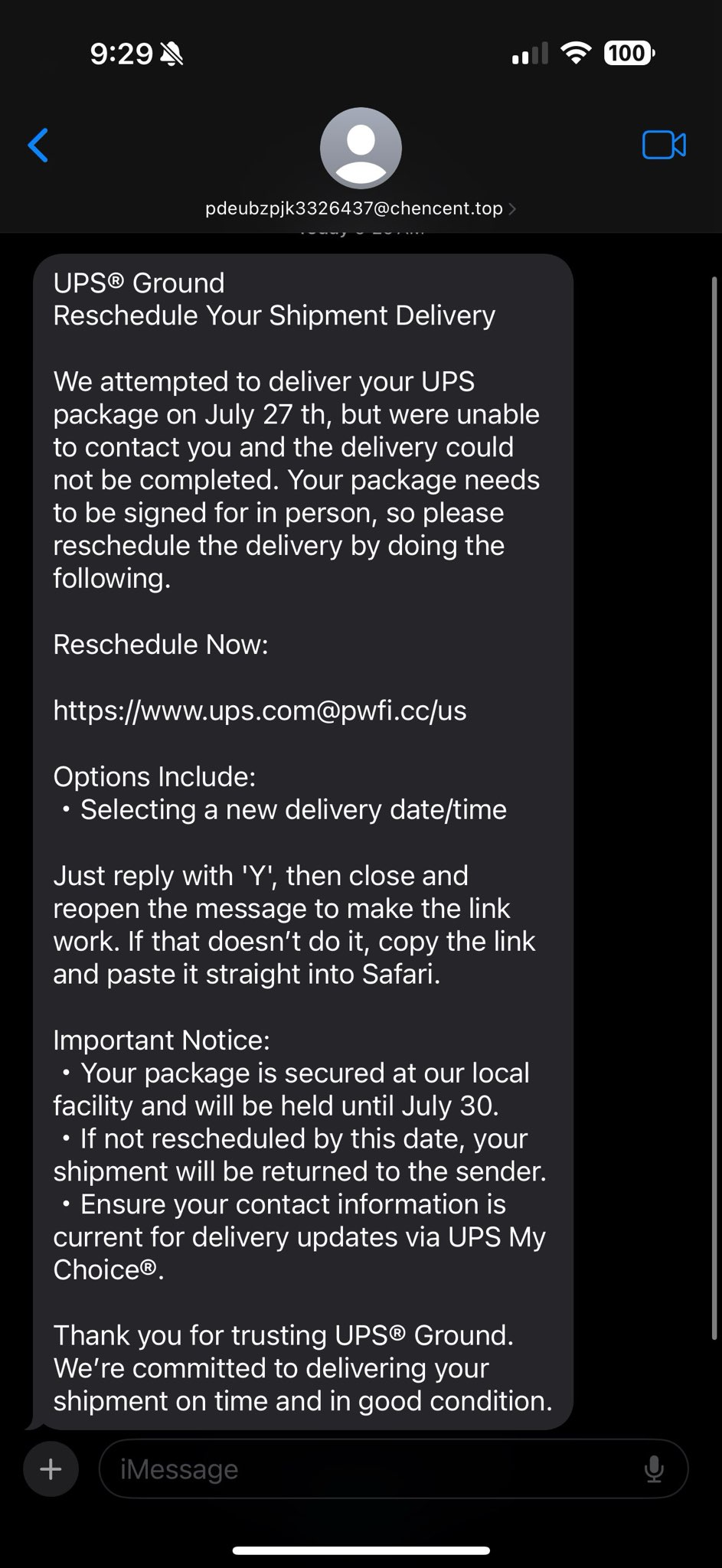The image size is (722, 1568).
Task: Start a FaceTime video call
Action: [663, 145]
